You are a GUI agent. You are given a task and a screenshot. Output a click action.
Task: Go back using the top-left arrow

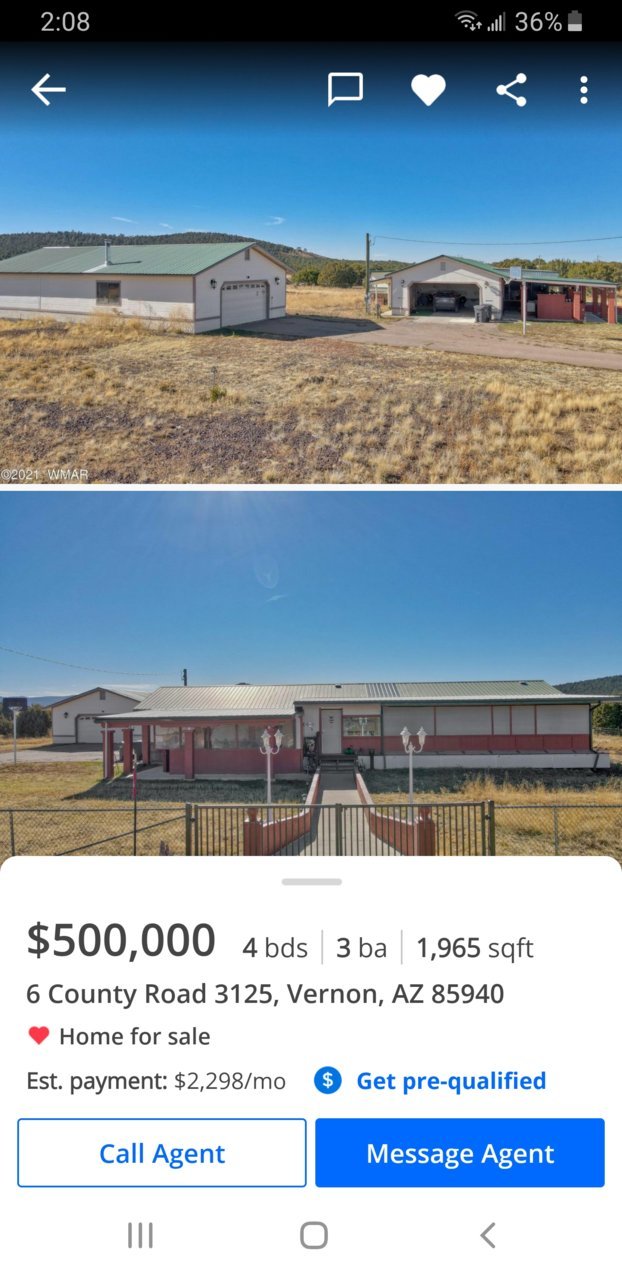coord(48,90)
